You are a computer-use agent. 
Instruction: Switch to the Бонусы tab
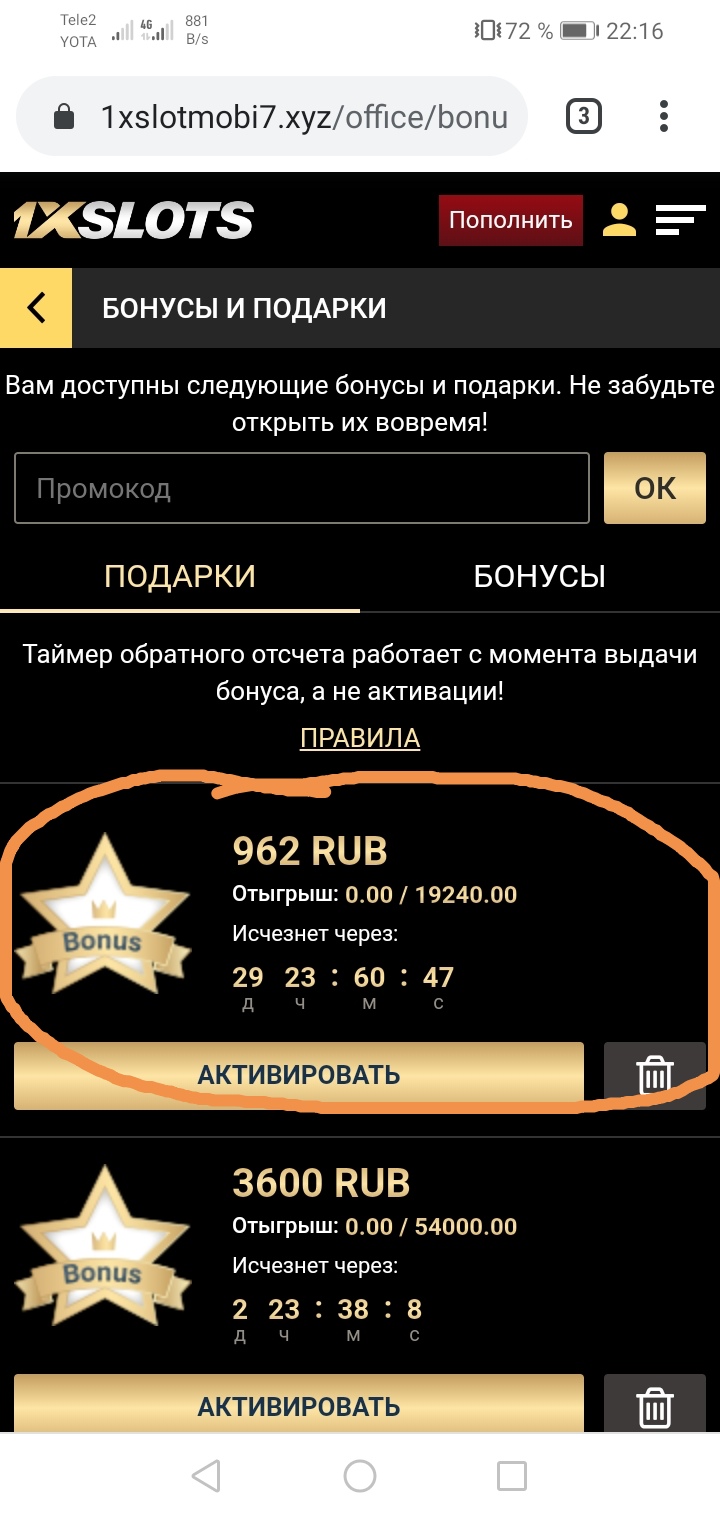[x=539, y=576]
